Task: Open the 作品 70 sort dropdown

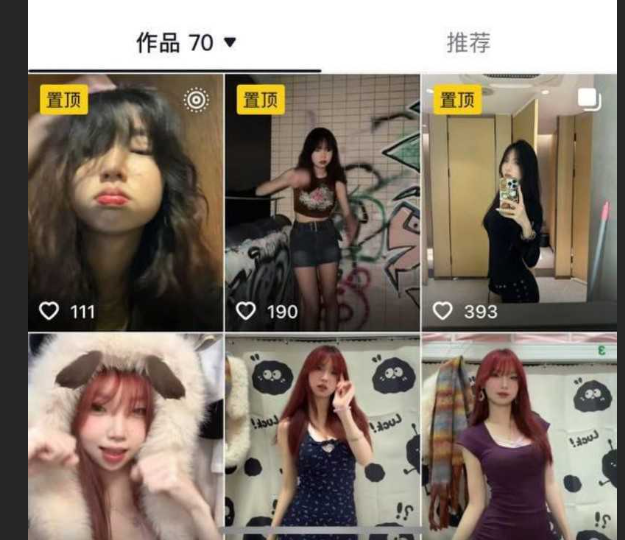Action: click(230, 43)
